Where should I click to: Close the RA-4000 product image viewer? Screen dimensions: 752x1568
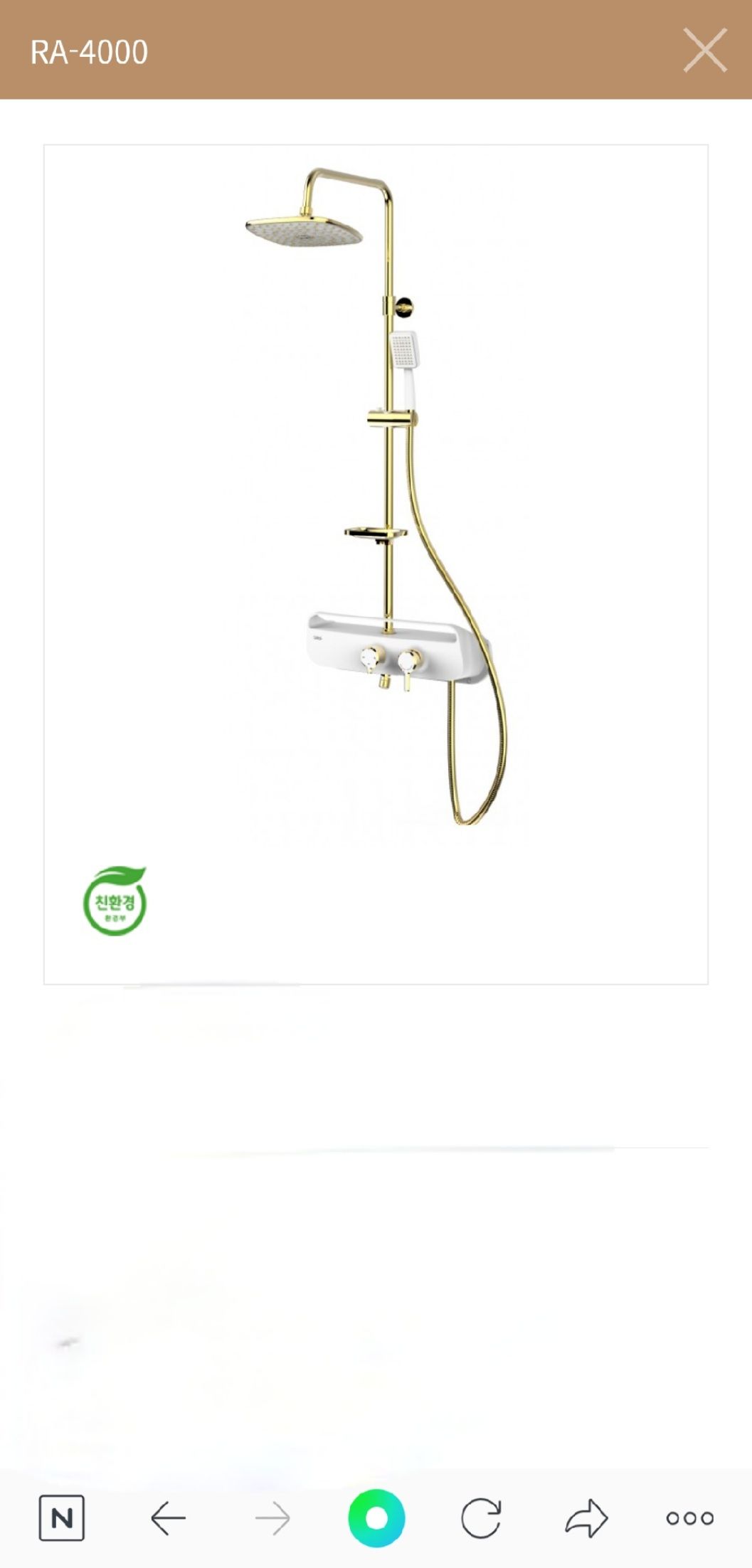pos(705,51)
